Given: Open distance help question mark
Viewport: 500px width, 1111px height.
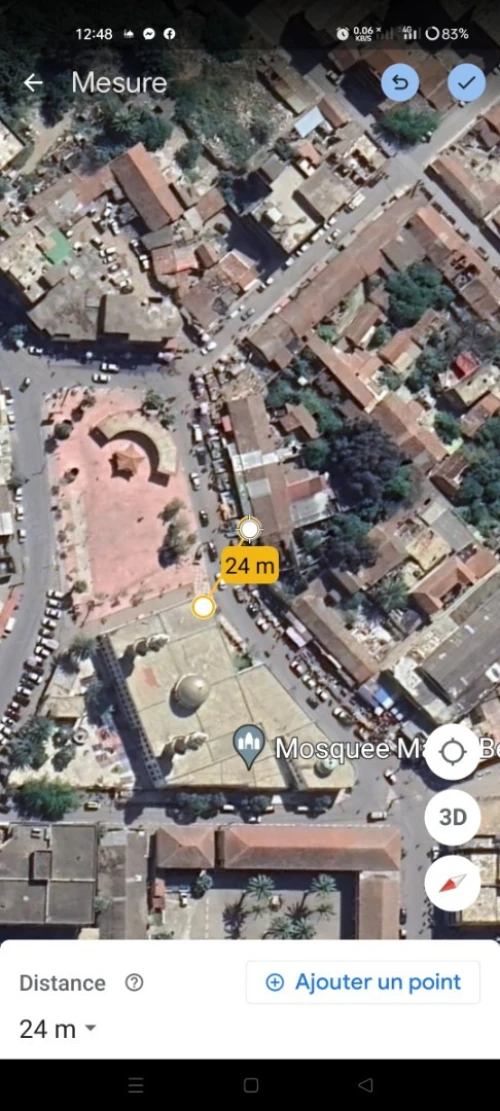Looking at the screenshot, I should pyautogui.click(x=134, y=983).
